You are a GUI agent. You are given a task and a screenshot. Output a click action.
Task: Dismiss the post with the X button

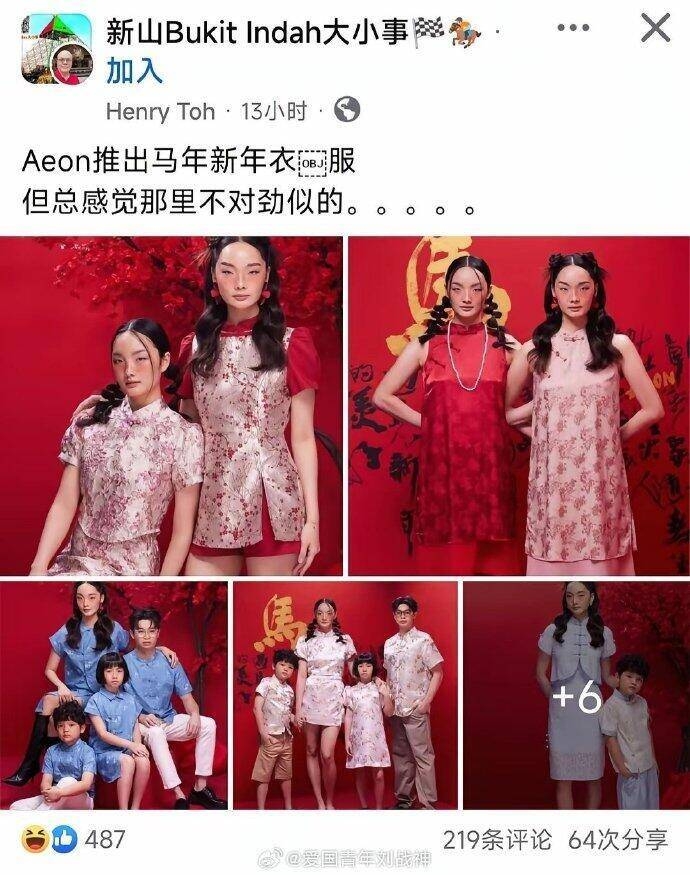[x=655, y=29]
